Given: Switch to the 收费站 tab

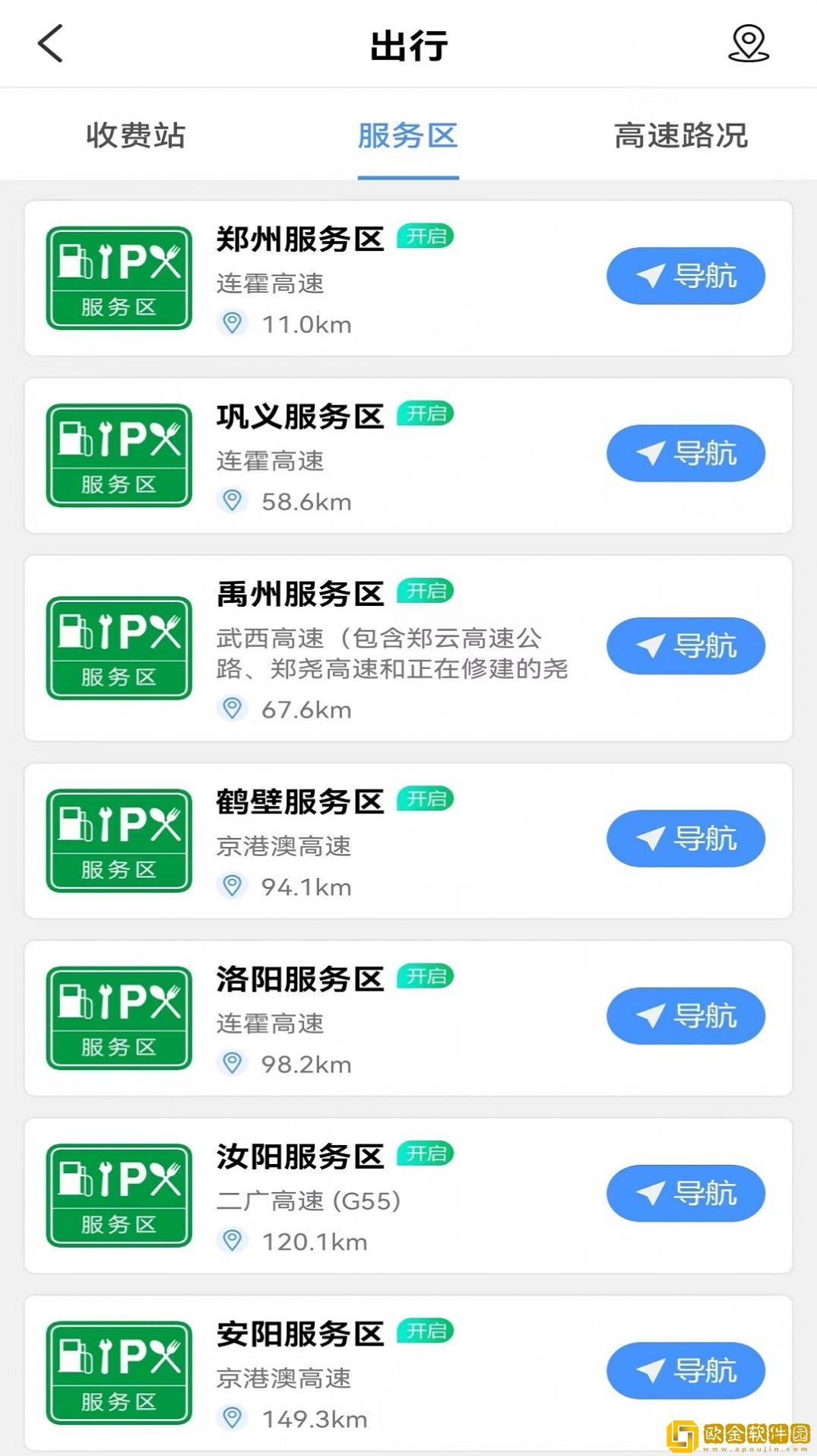Looking at the screenshot, I should 137,135.
